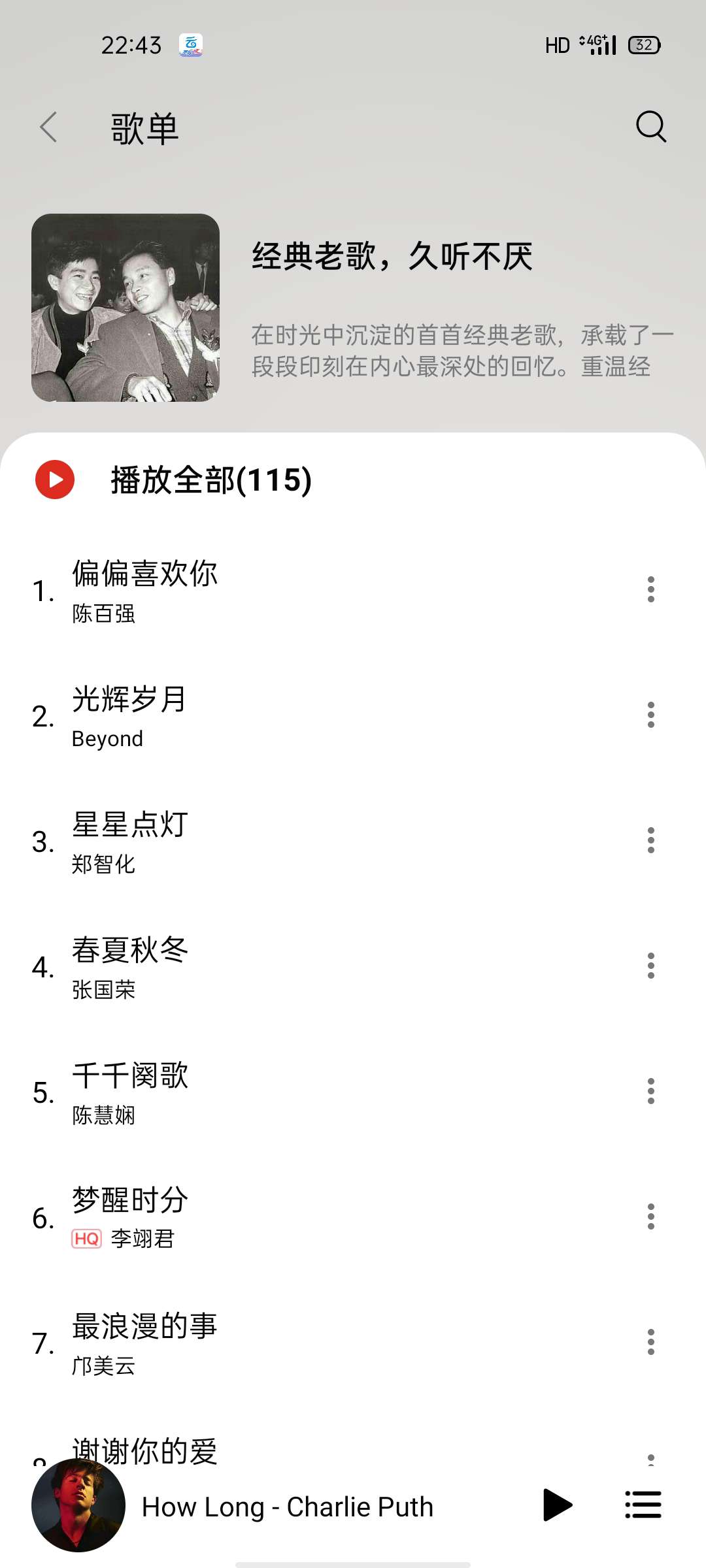Image resolution: width=706 pixels, height=1568 pixels.
Task: Open more options for 千千阕歌
Action: point(650,1091)
